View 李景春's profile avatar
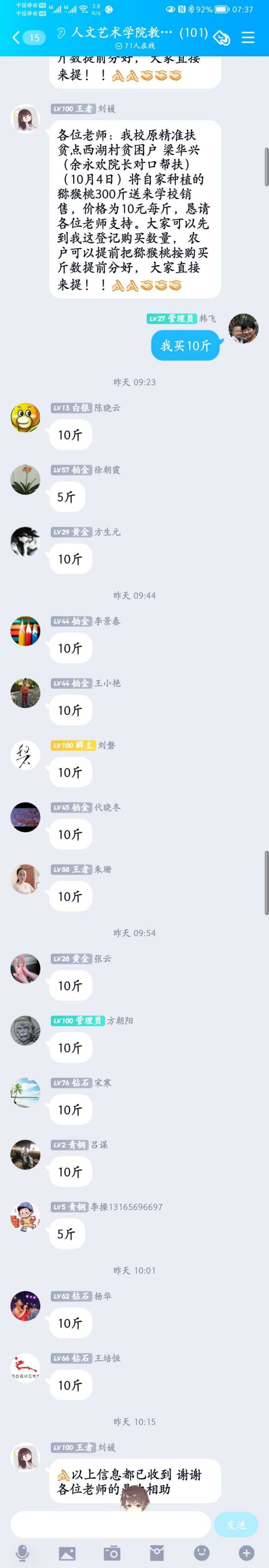 25,631
